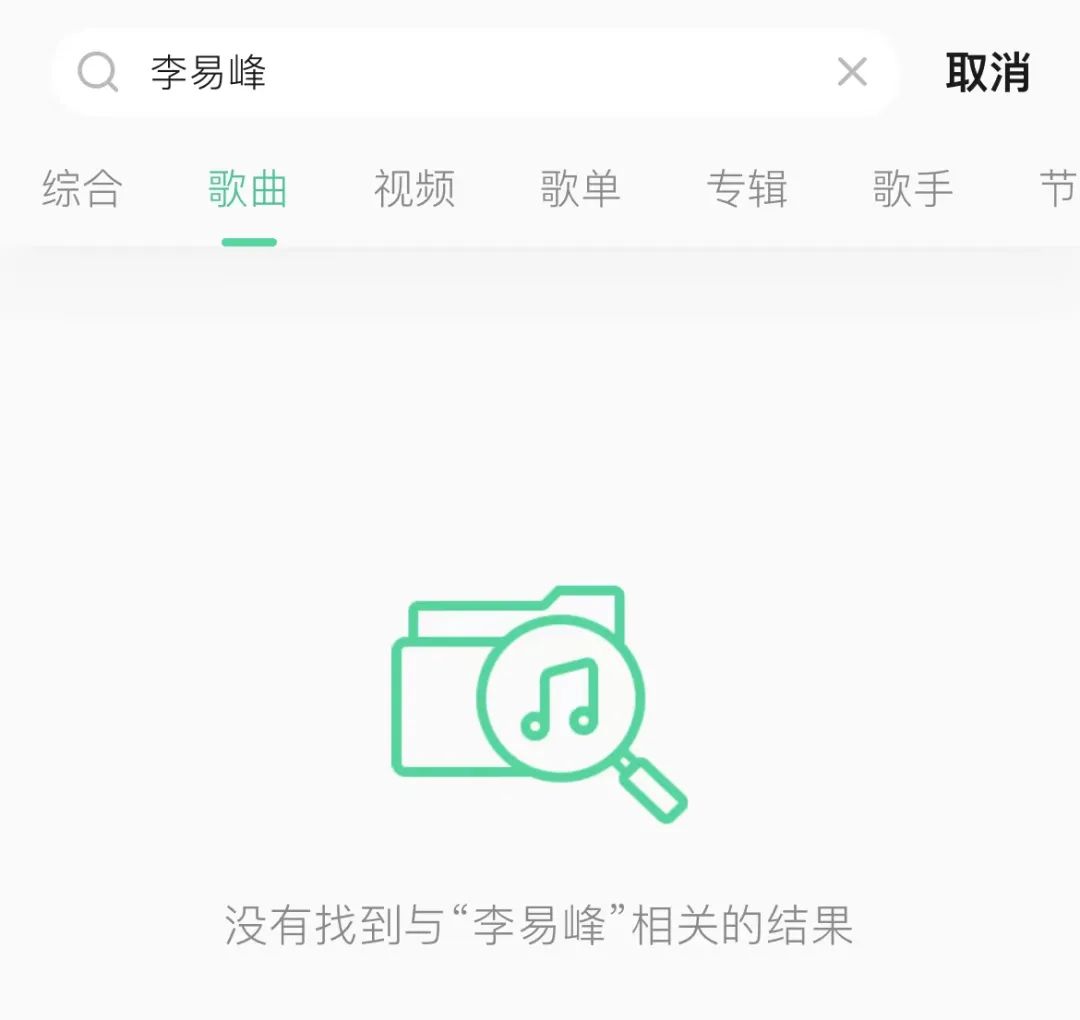The width and height of the screenshot is (1080, 1020).
Task: Select the 歌曲 tab
Action: [248, 189]
